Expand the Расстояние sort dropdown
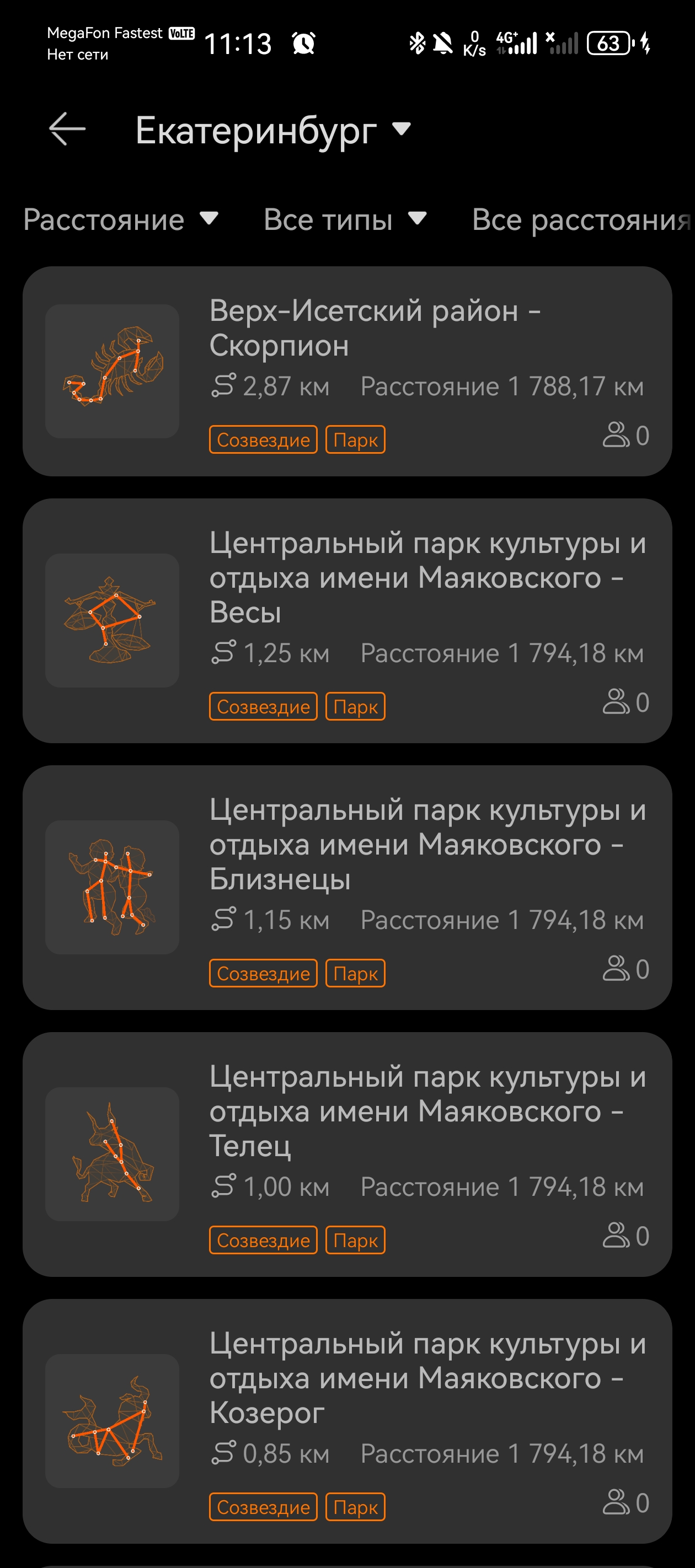 coord(120,219)
